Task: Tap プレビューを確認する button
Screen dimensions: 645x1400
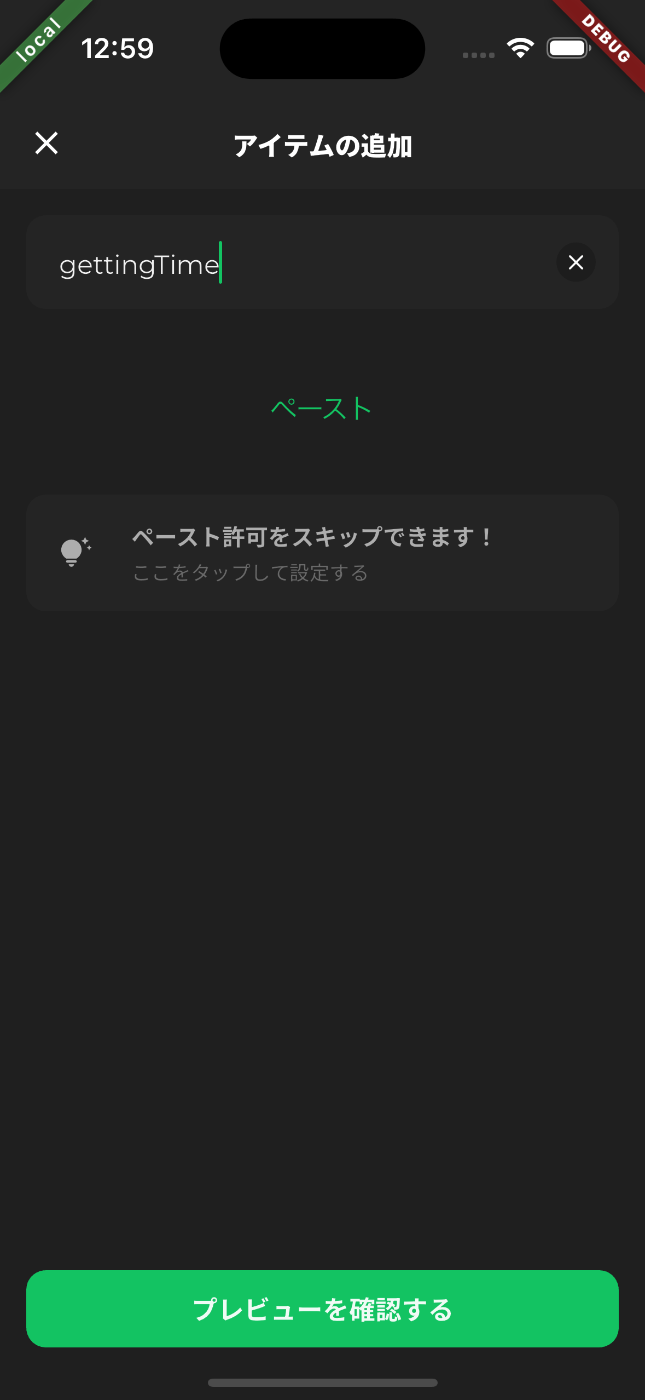Action: 322,1309
